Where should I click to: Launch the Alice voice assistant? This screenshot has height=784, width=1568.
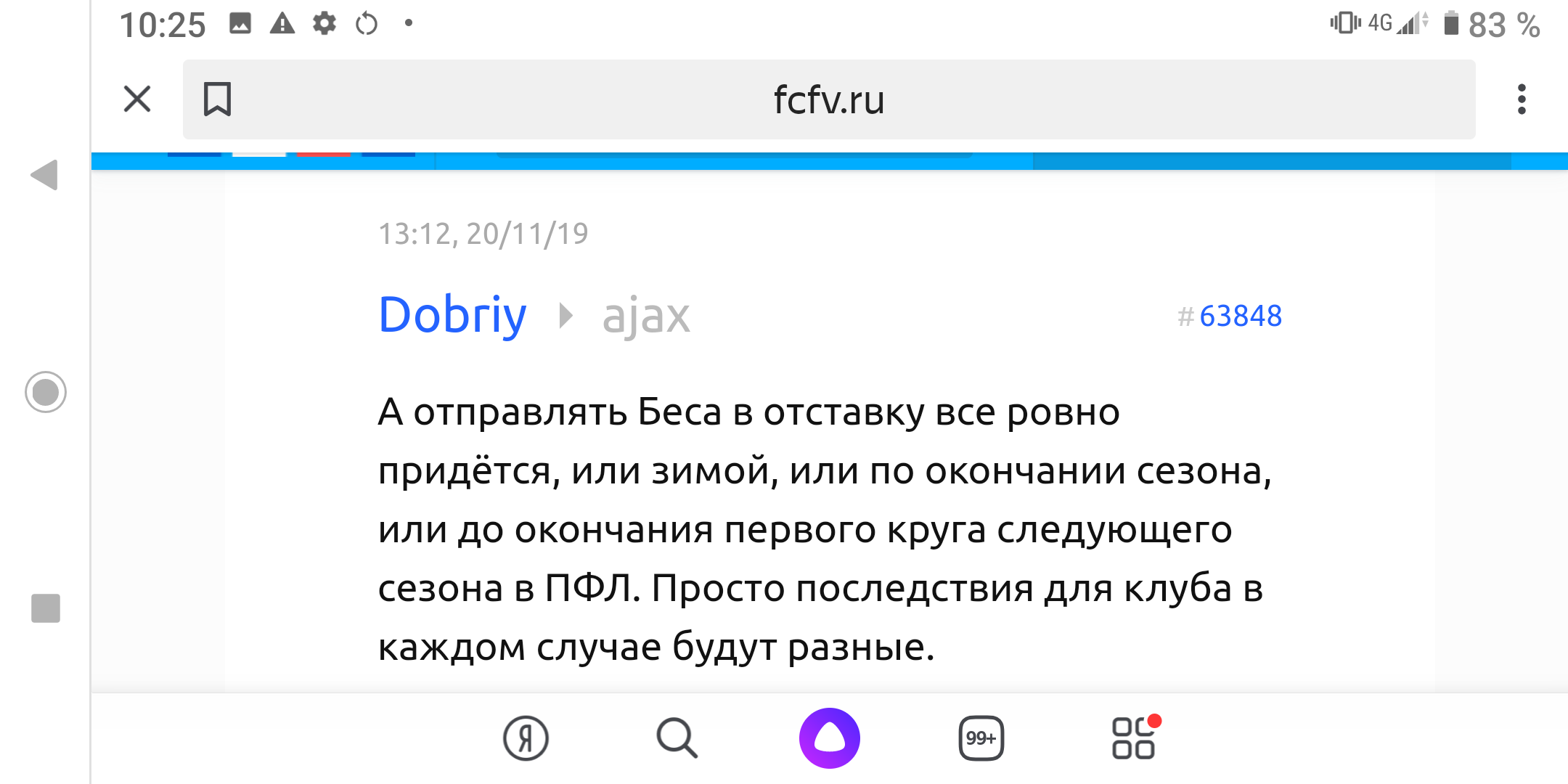829,738
